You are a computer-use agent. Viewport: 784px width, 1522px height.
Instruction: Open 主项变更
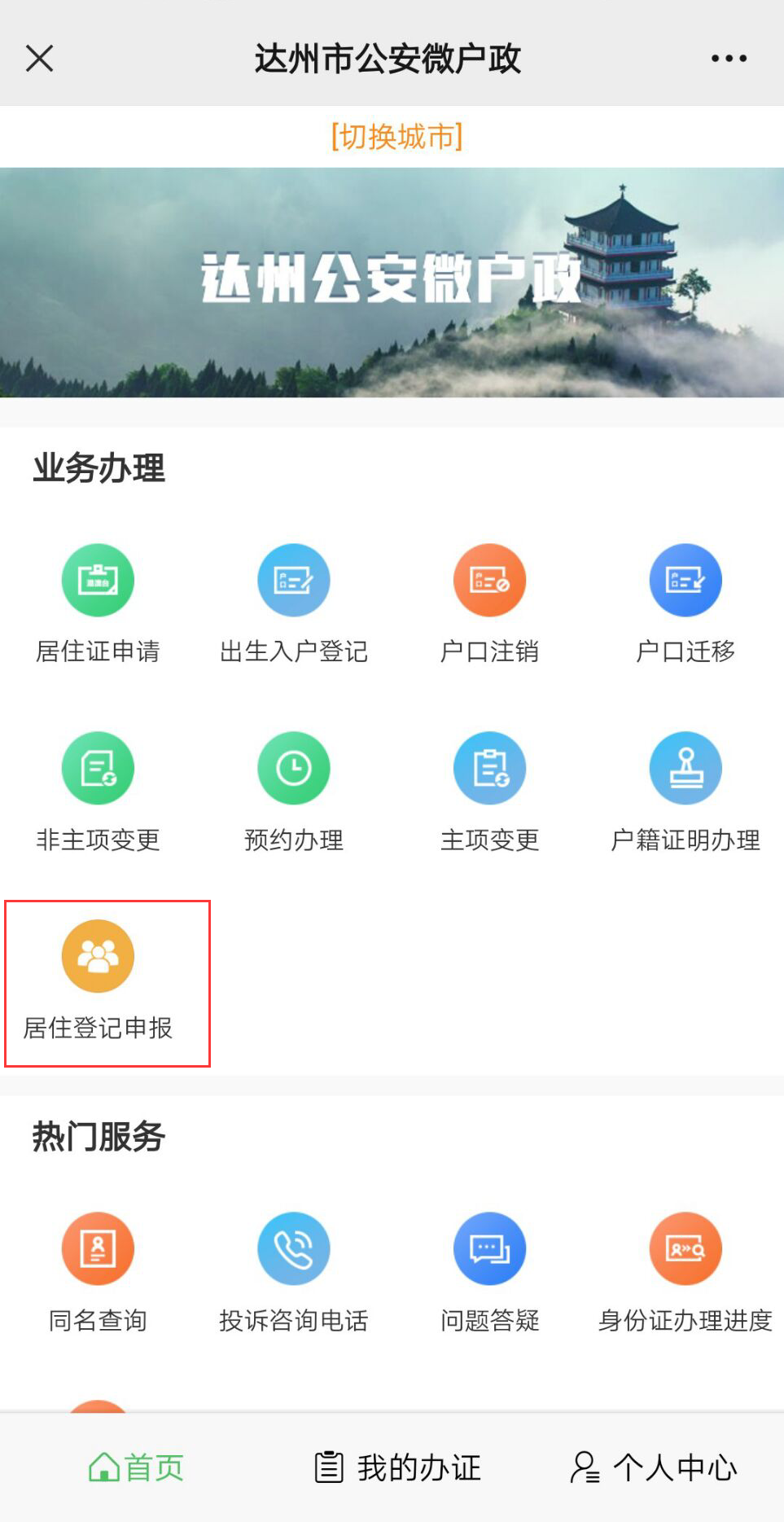coord(489,769)
